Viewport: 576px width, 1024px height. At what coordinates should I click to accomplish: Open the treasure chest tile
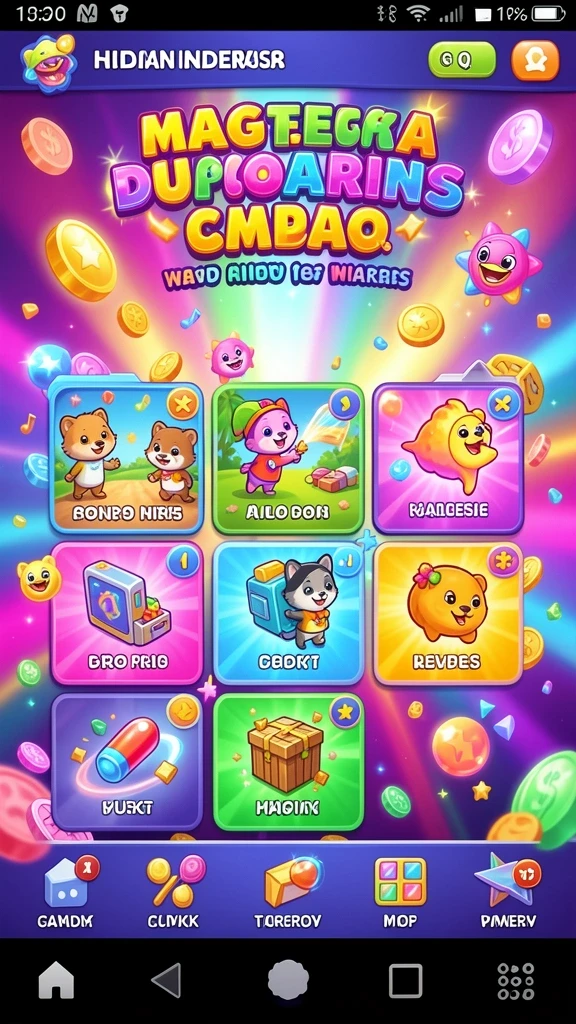click(288, 761)
